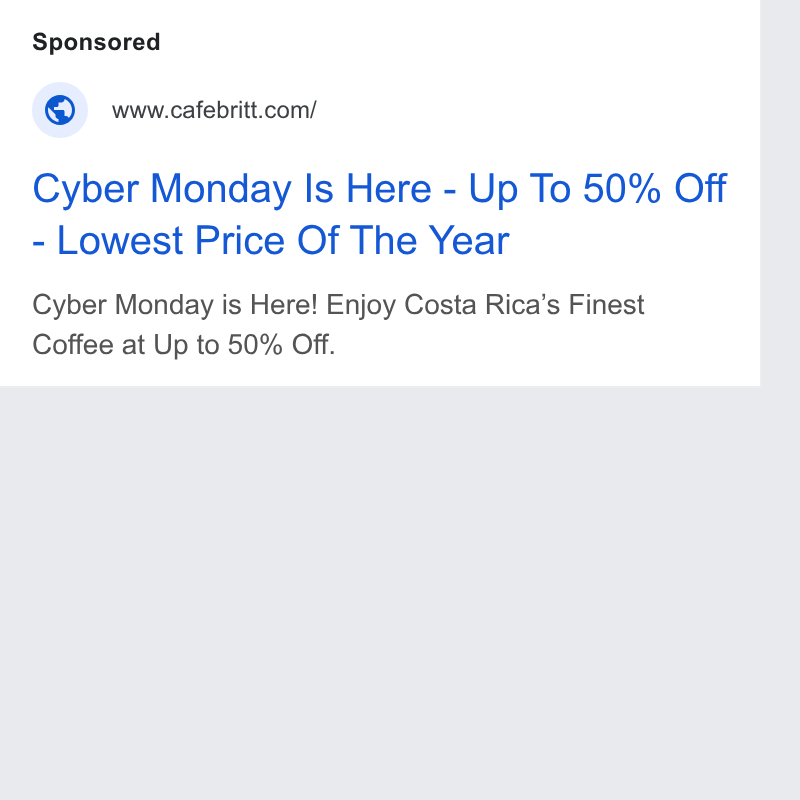
Task: Open the www.cafebritt.com site link
Action: coord(214,110)
